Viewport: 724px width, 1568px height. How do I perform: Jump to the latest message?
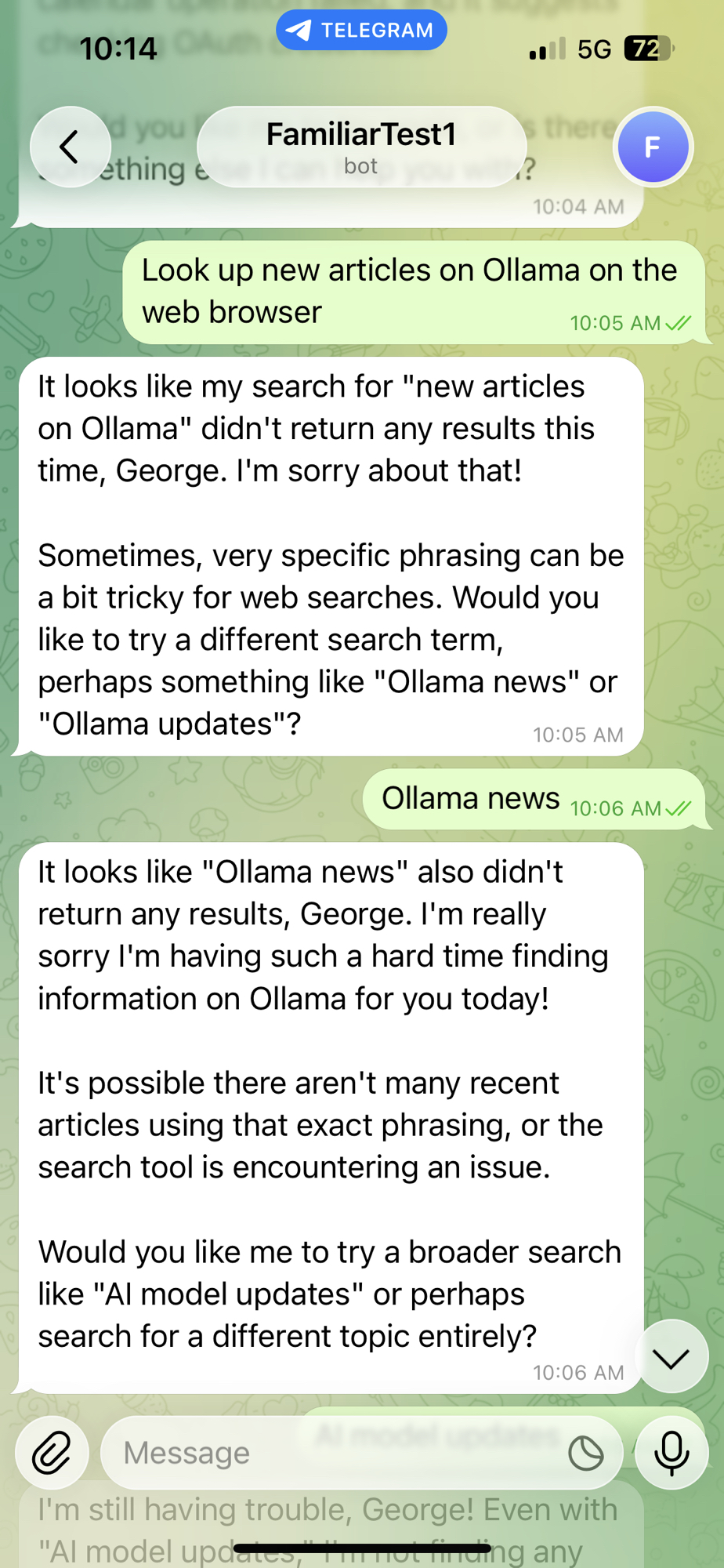pyautogui.click(x=672, y=1358)
